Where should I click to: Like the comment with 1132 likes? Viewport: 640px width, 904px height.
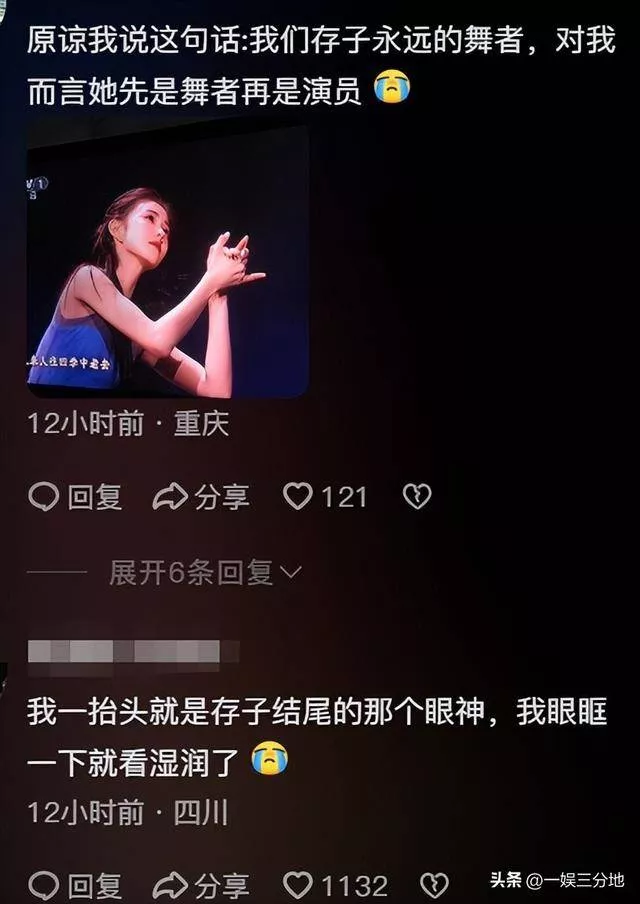point(298,885)
